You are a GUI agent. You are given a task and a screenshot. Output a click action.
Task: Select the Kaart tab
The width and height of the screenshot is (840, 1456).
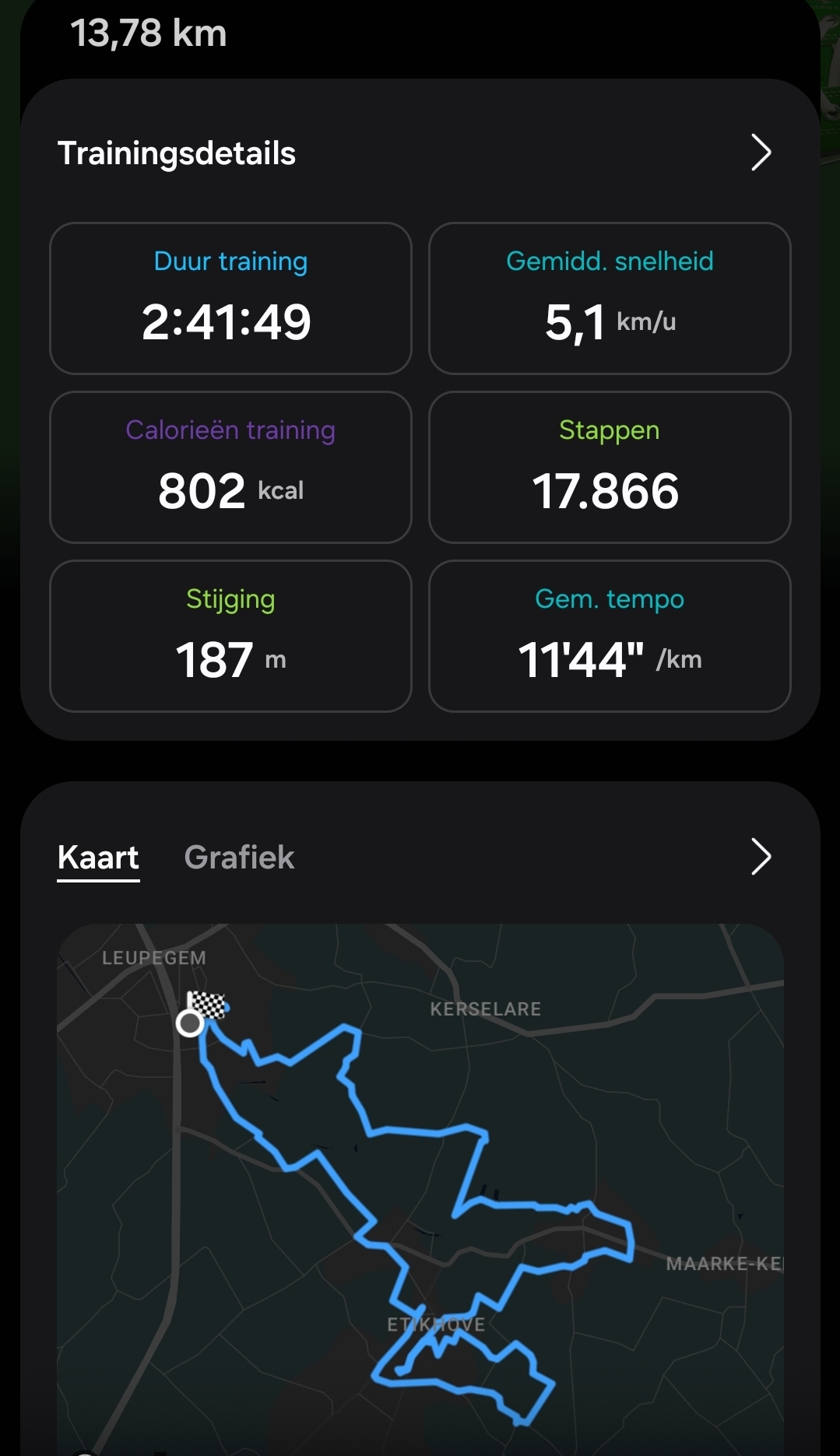click(x=98, y=858)
